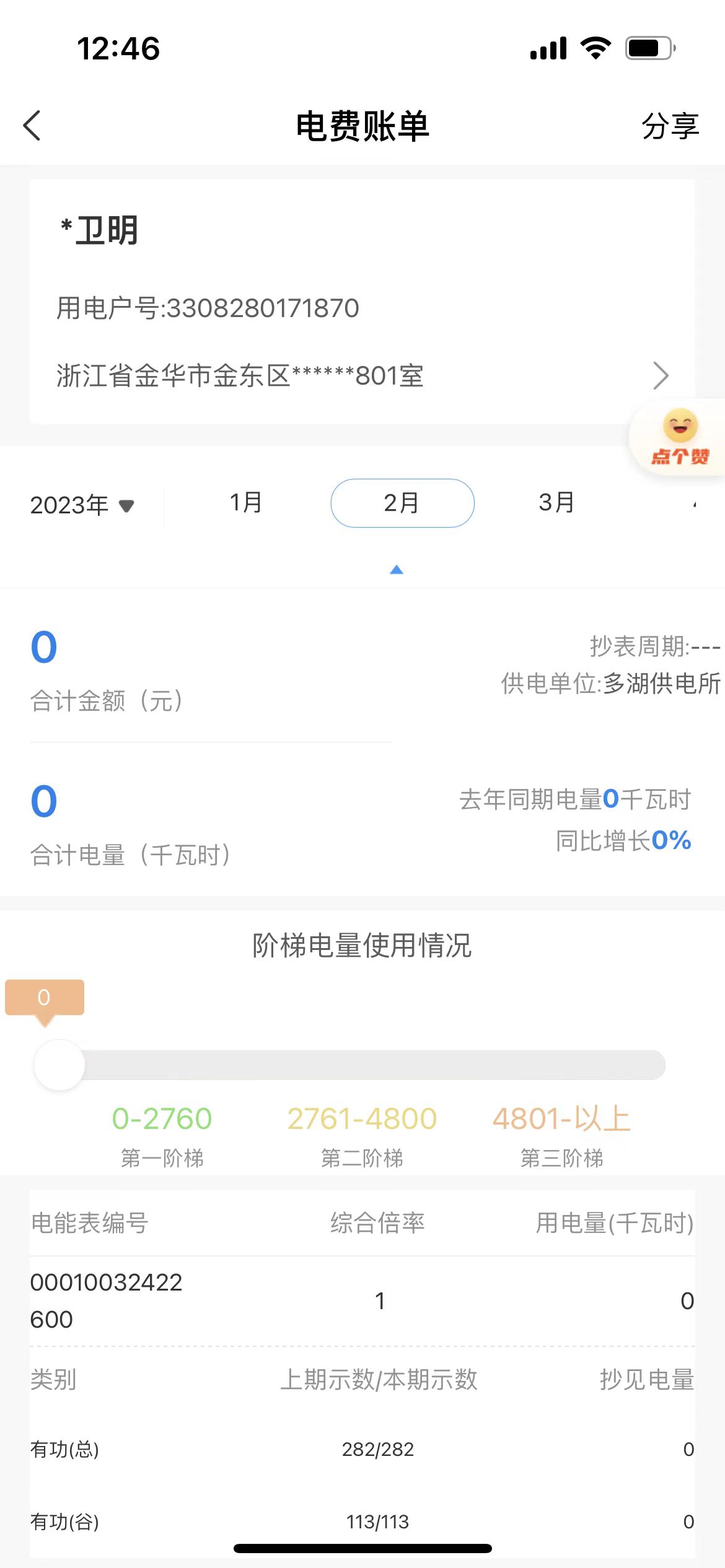Select the 2月 month tab

[x=402, y=503]
